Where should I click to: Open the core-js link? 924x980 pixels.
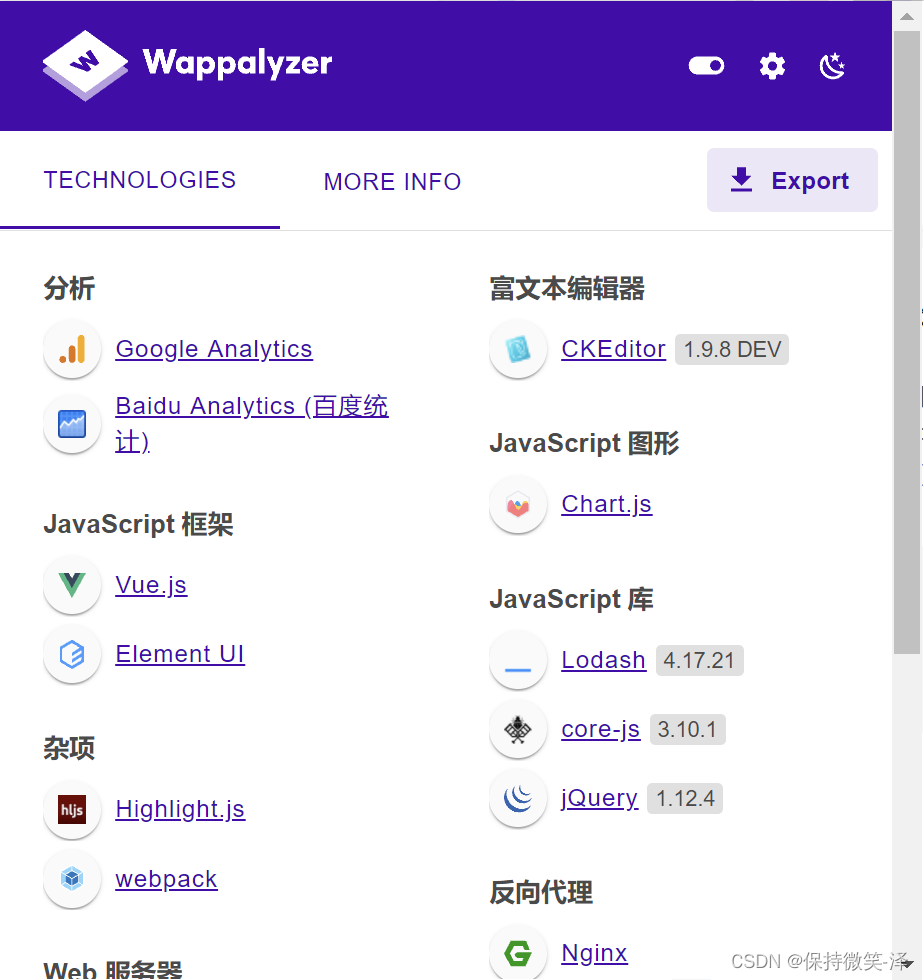[601, 729]
